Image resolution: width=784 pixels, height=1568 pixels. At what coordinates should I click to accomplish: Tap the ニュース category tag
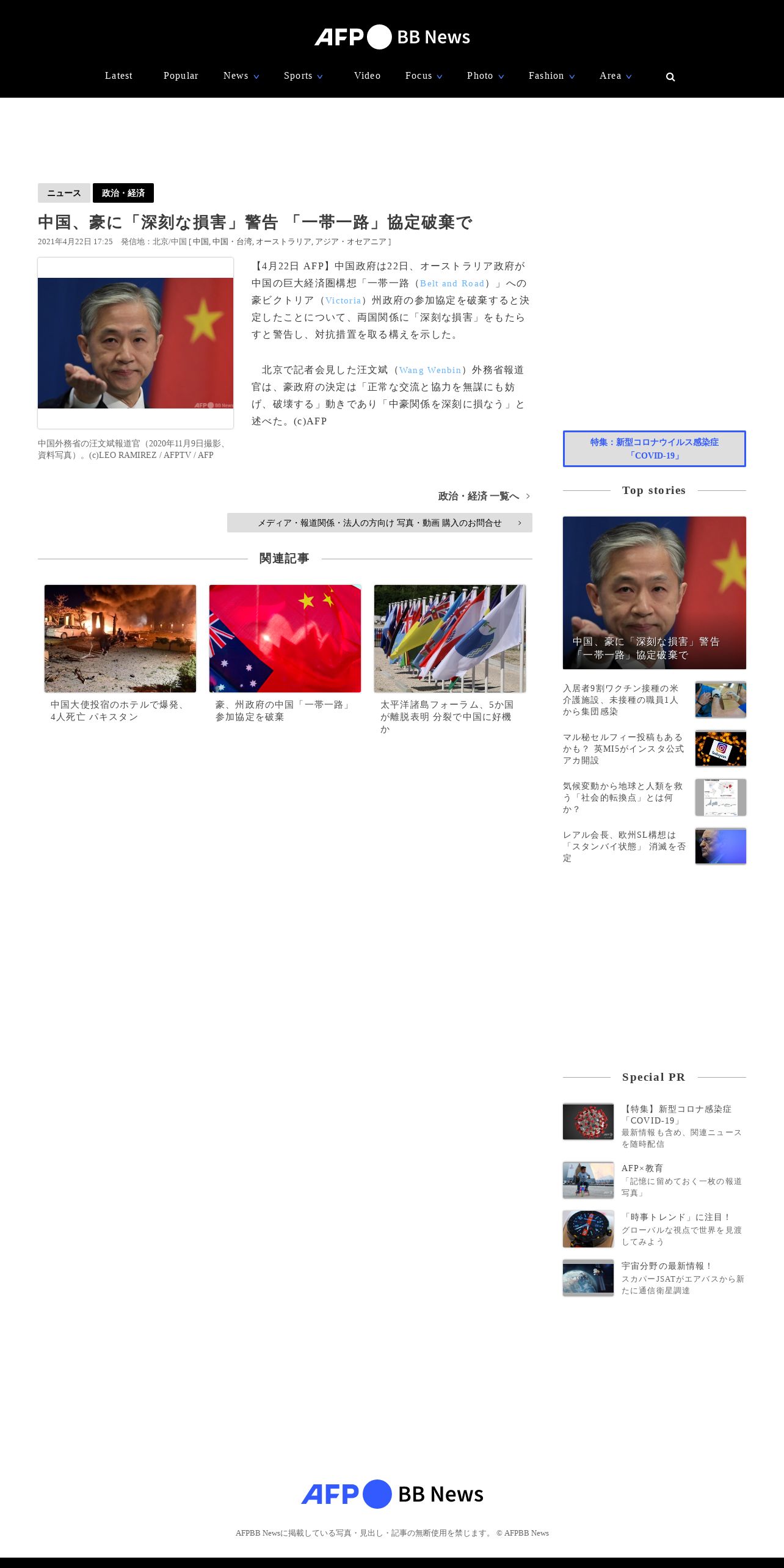tap(64, 193)
